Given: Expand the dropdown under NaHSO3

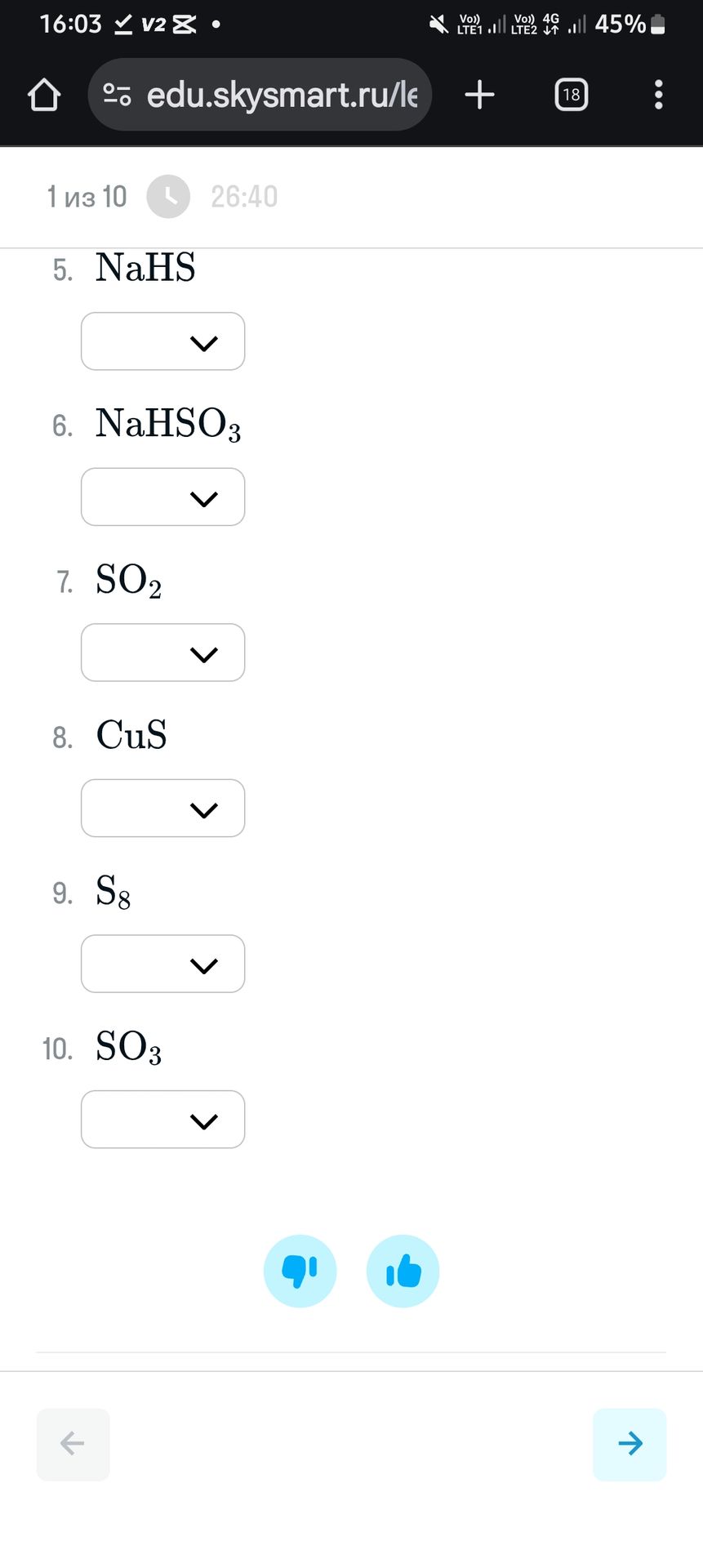Looking at the screenshot, I should point(163,497).
